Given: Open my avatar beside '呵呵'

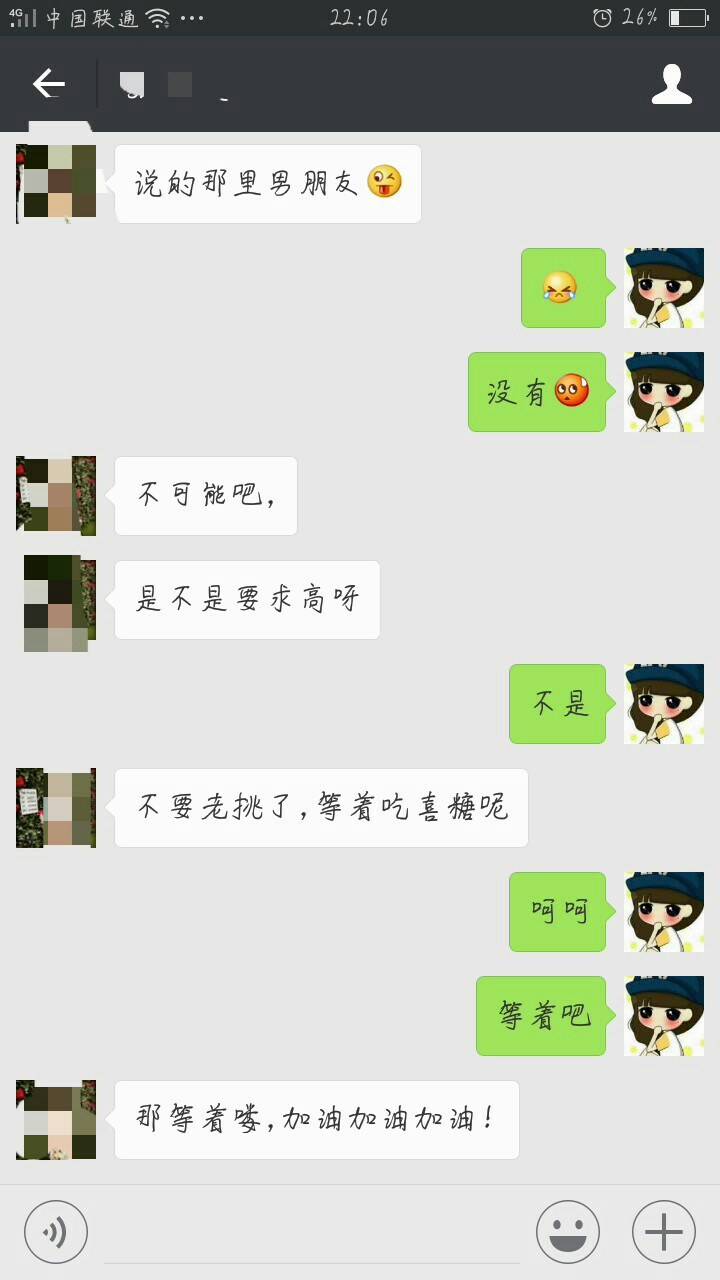Looking at the screenshot, I should click(663, 912).
